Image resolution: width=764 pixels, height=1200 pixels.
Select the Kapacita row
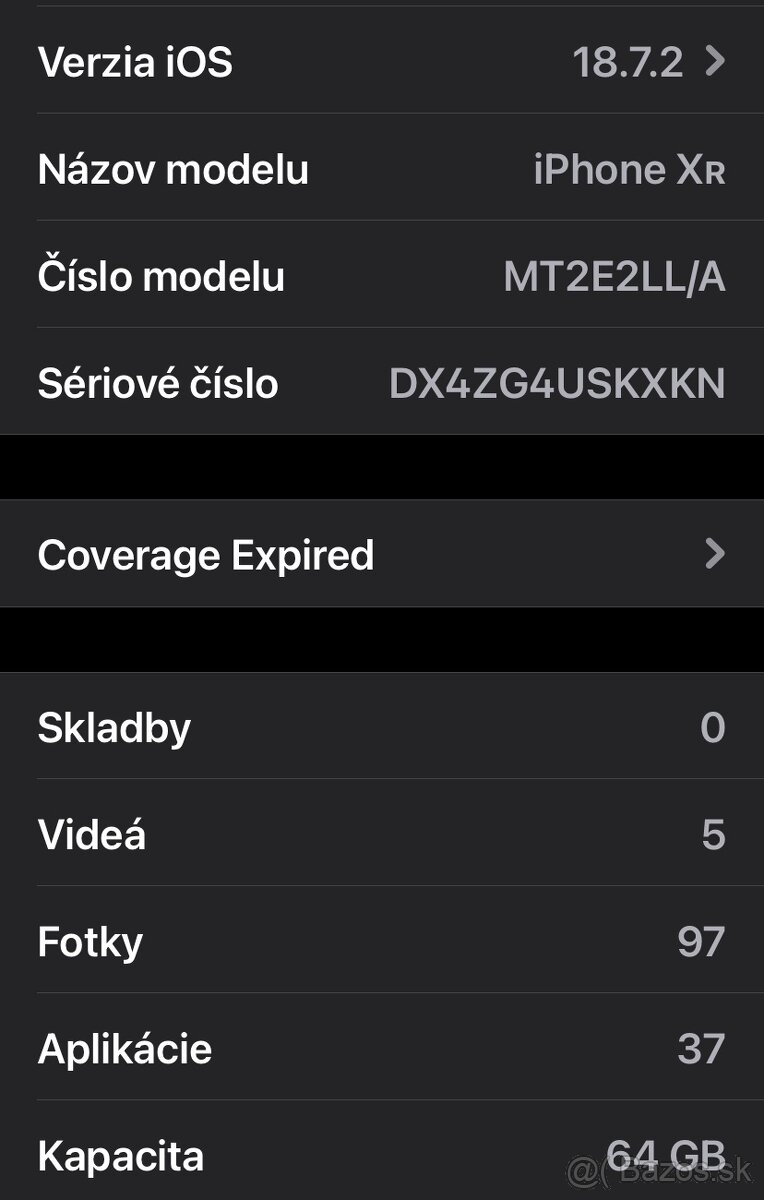click(x=382, y=1156)
